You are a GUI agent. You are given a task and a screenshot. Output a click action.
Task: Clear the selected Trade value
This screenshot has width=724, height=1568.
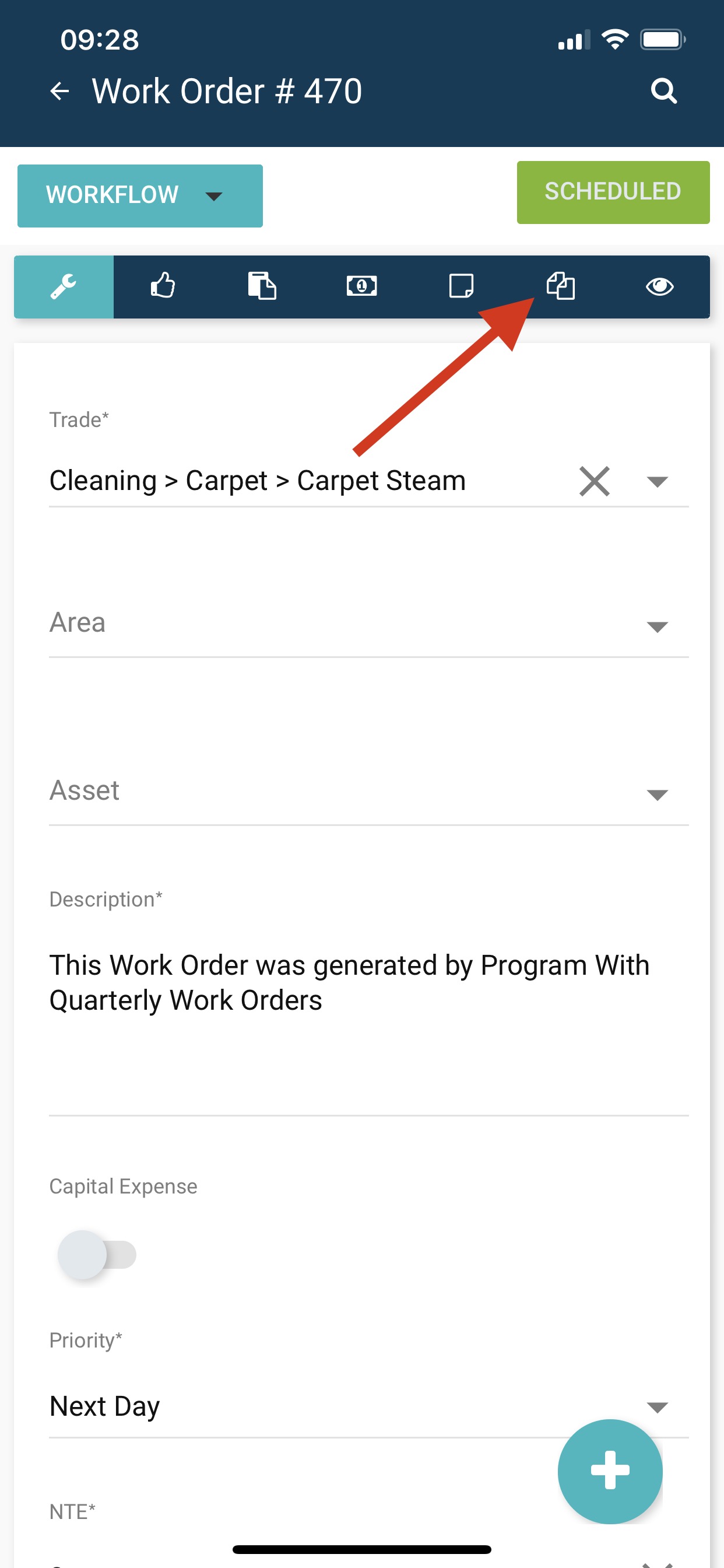pos(595,481)
